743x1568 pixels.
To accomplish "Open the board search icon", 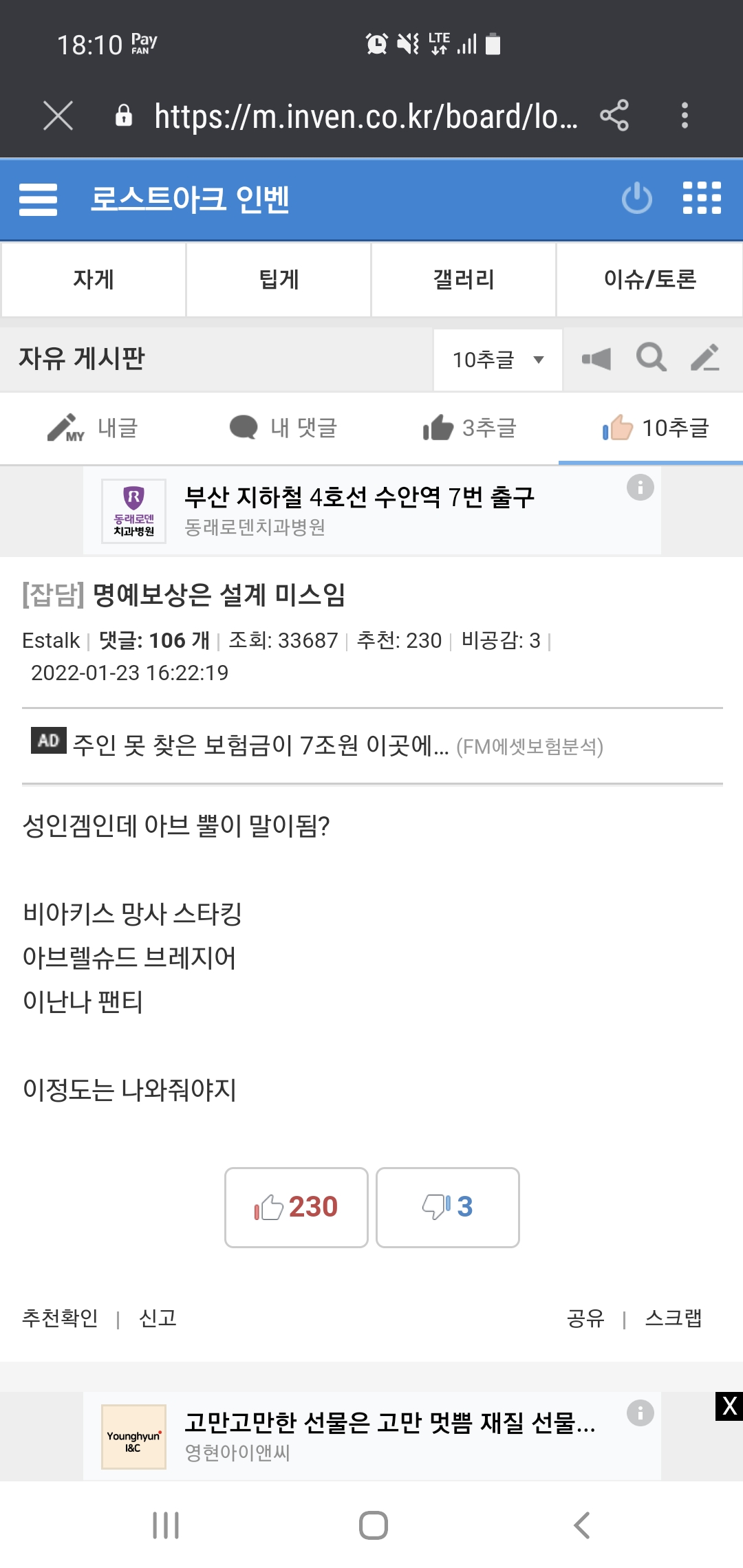I will click(651, 358).
